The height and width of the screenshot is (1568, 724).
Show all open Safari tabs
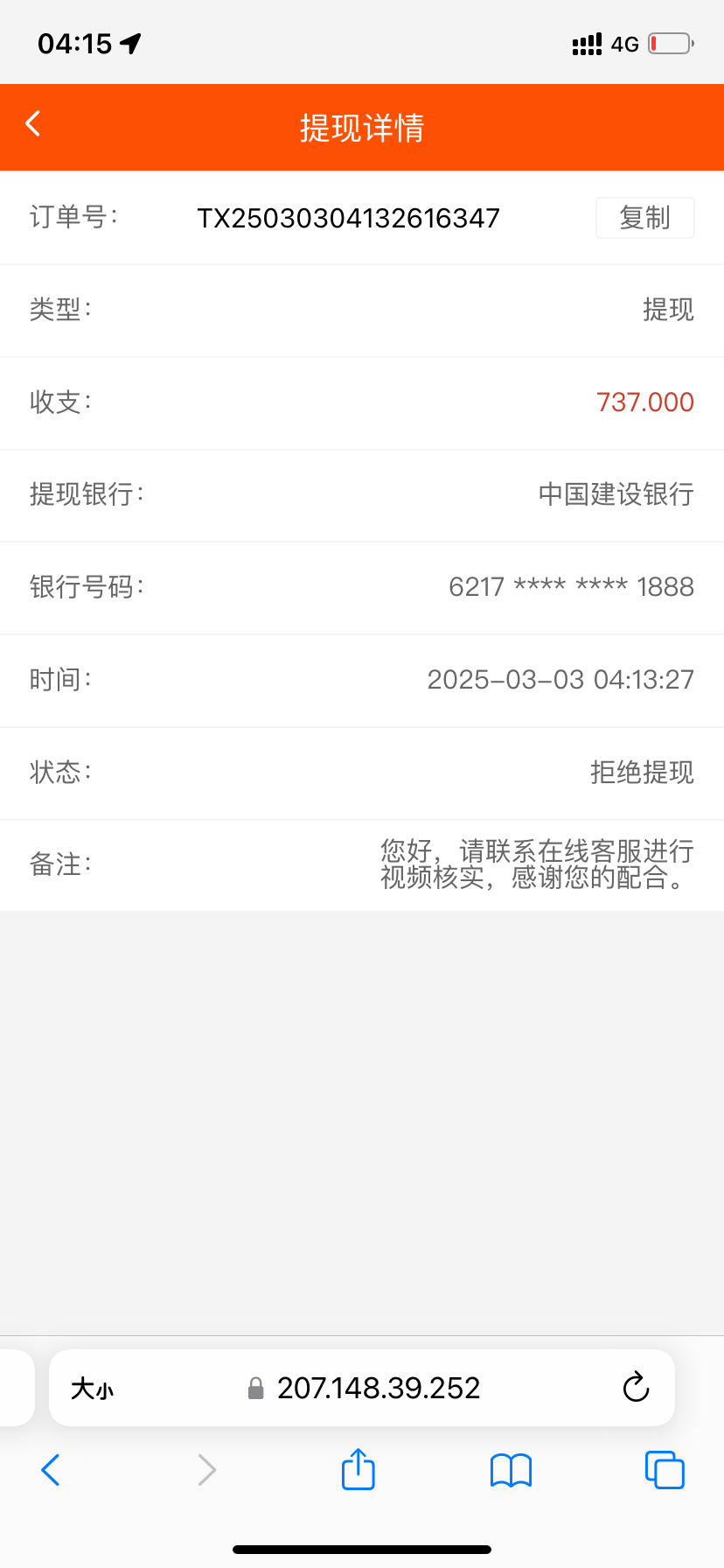(664, 1470)
